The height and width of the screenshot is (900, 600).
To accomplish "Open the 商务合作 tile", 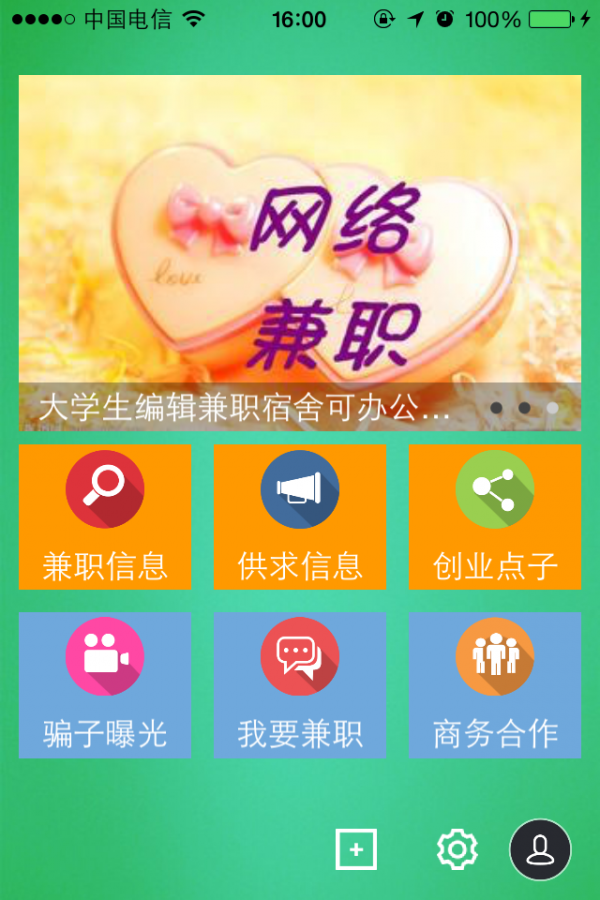I will pyautogui.click(x=495, y=685).
